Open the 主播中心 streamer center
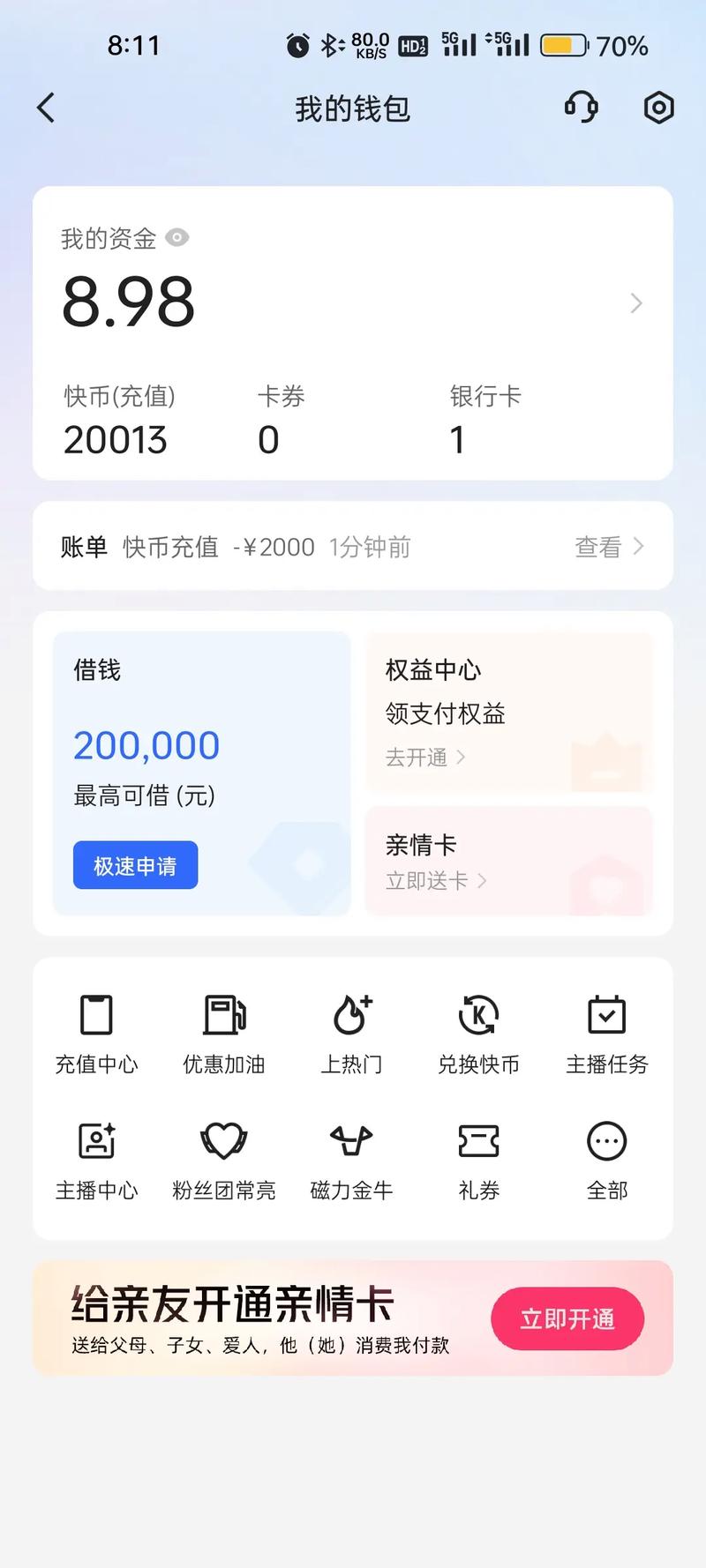 95,1160
